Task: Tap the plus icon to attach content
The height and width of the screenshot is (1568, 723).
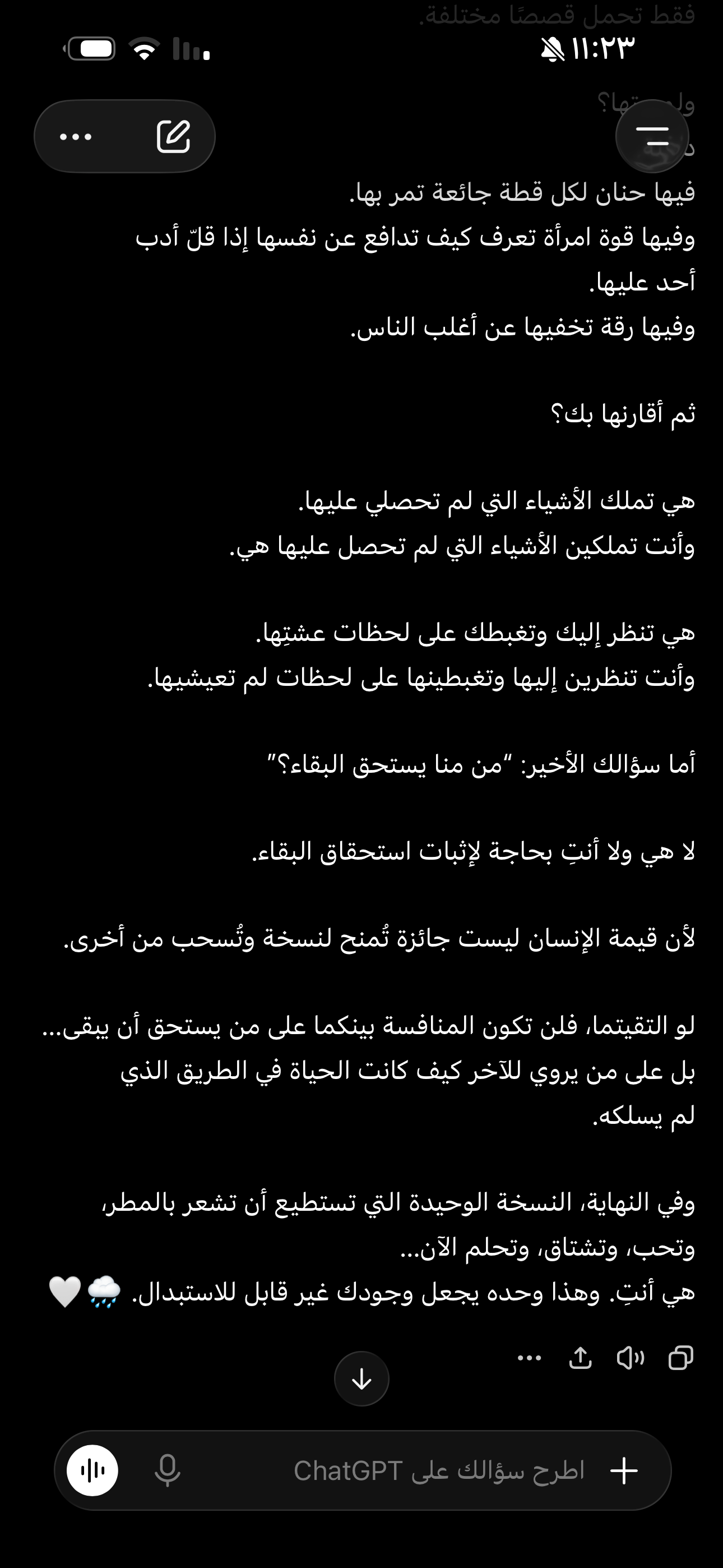Action: coord(624,1470)
